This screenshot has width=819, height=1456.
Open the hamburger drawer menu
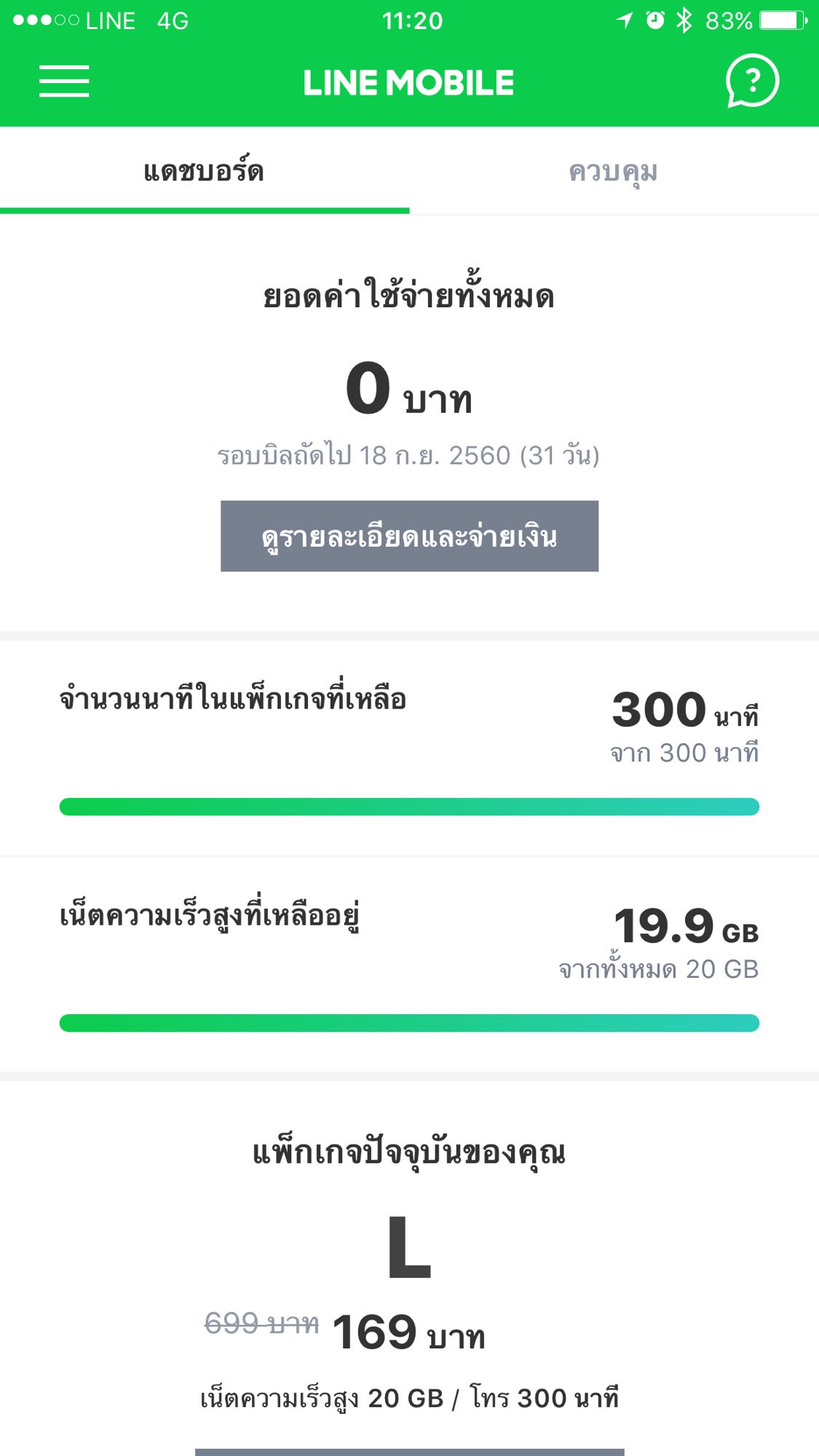[x=64, y=81]
